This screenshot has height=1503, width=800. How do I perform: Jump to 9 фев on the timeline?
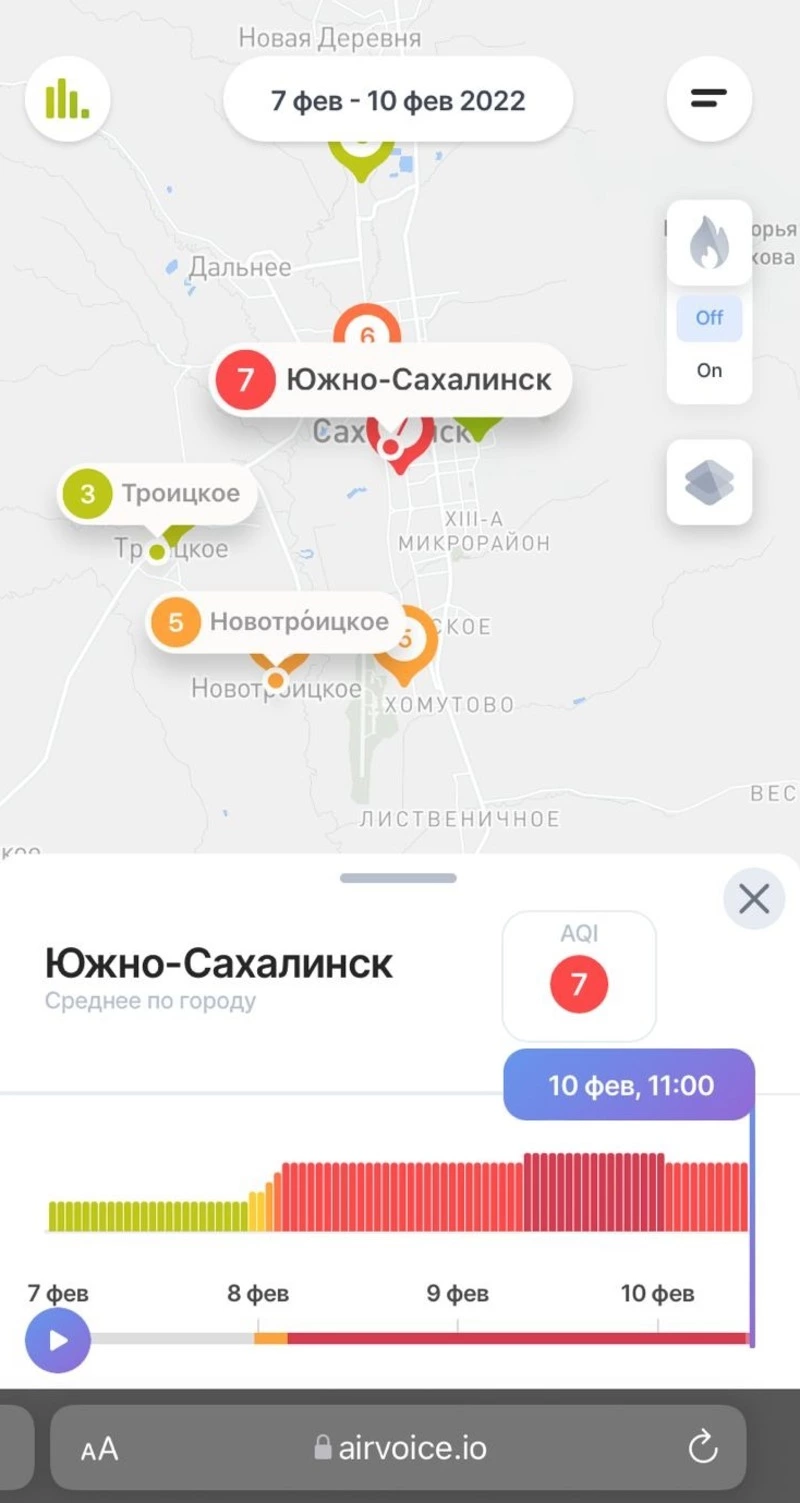(x=458, y=1294)
